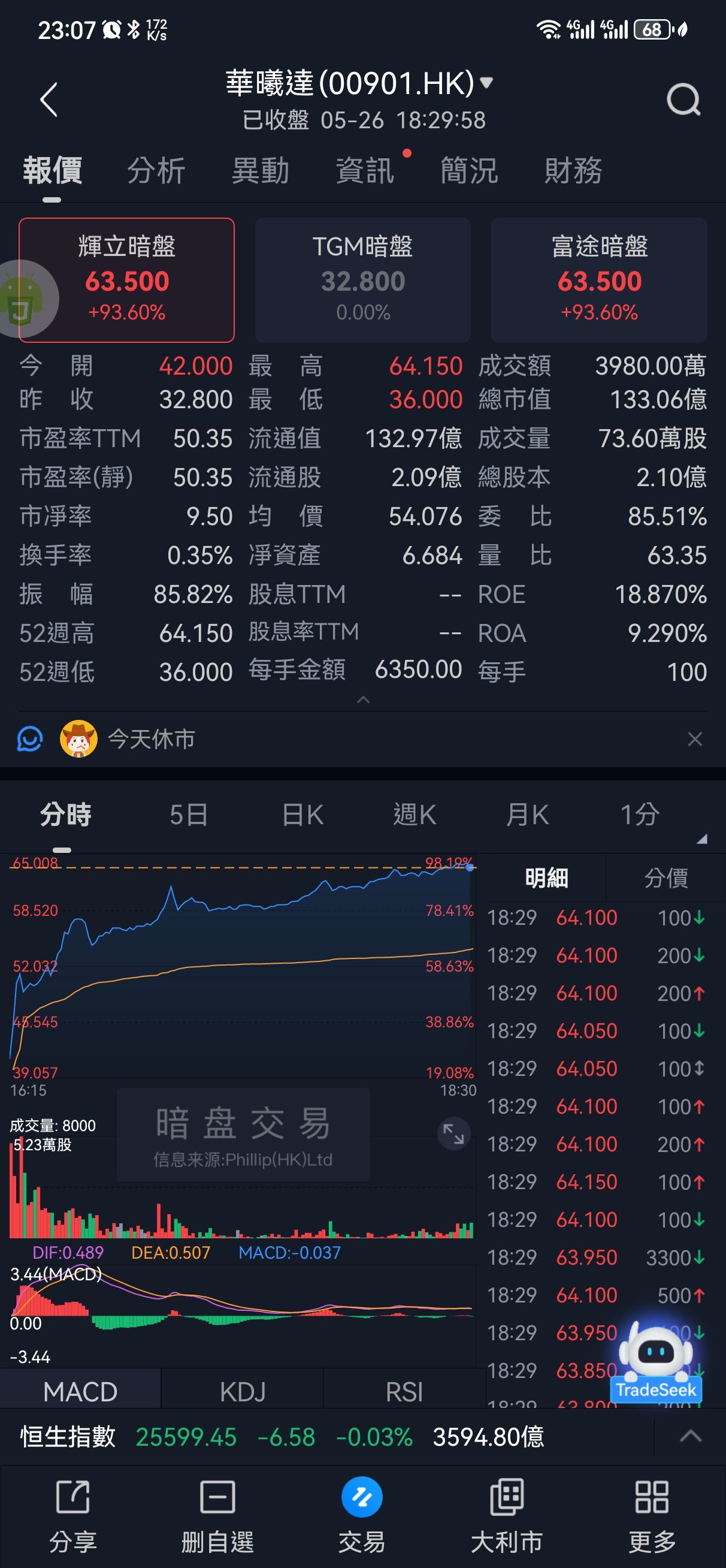Switch chart to 5日 view

[x=189, y=815]
